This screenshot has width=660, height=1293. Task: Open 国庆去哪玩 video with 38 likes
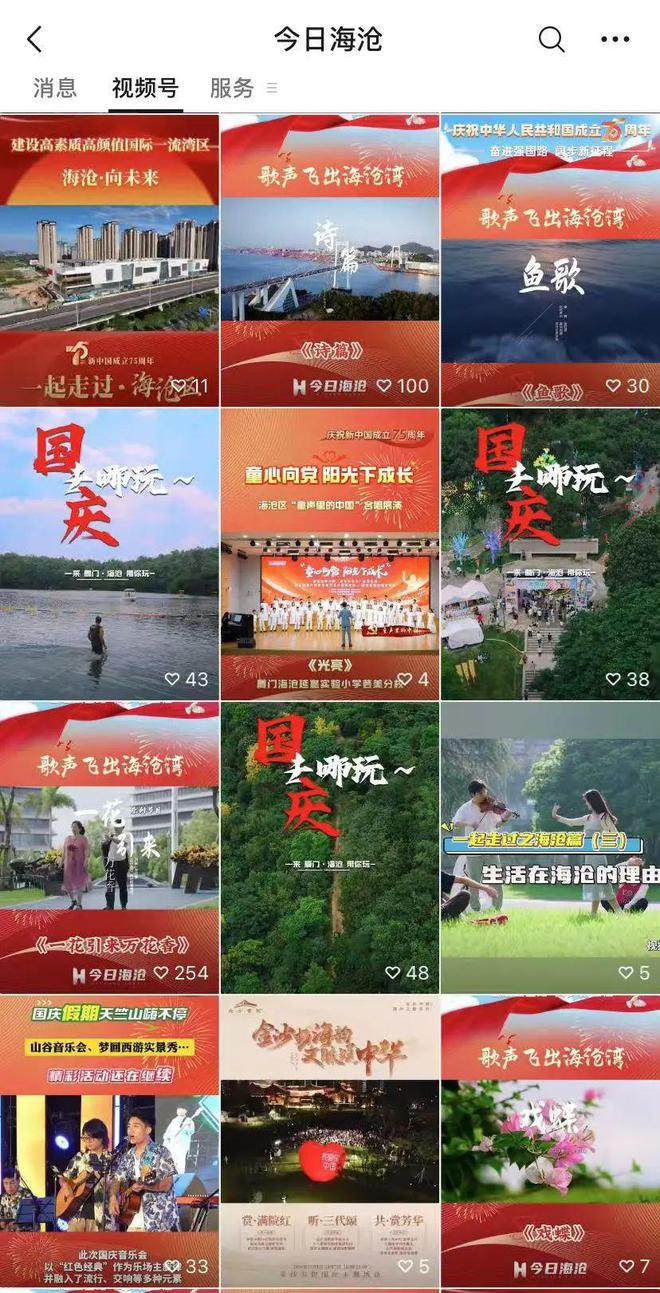pyautogui.click(x=550, y=553)
